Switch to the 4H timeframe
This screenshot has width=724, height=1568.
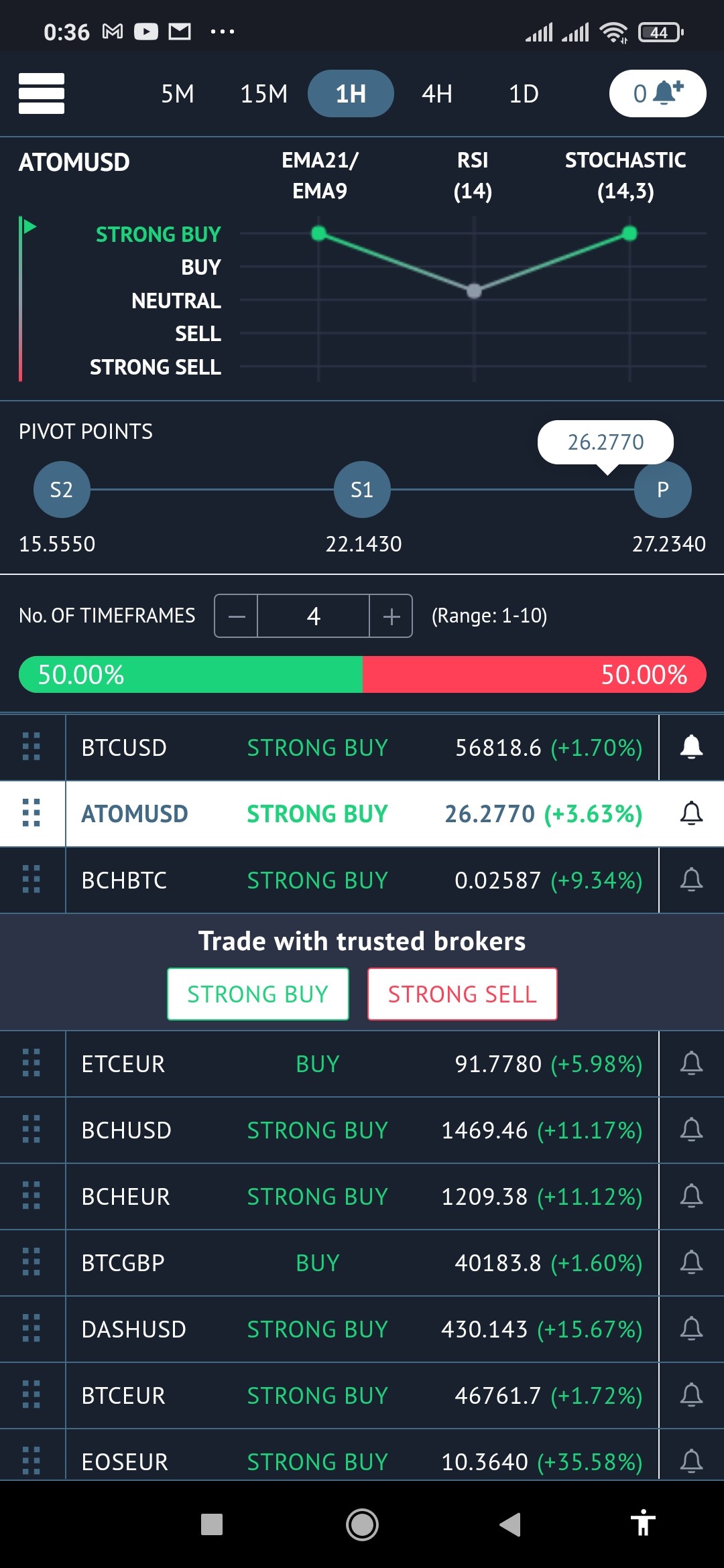pyautogui.click(x=437, y=94)
